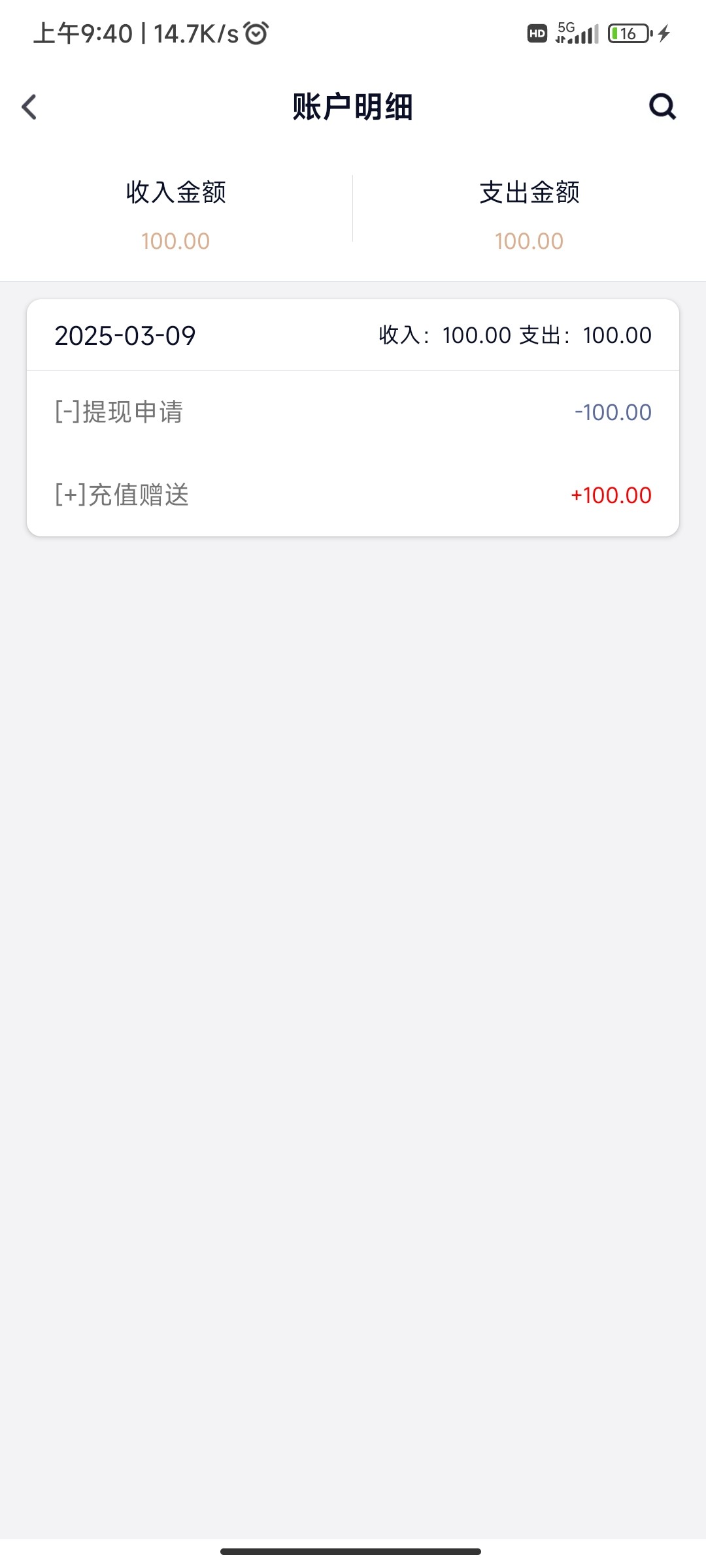
Task: Click the back arrow to leave account details
Action: 29,106
